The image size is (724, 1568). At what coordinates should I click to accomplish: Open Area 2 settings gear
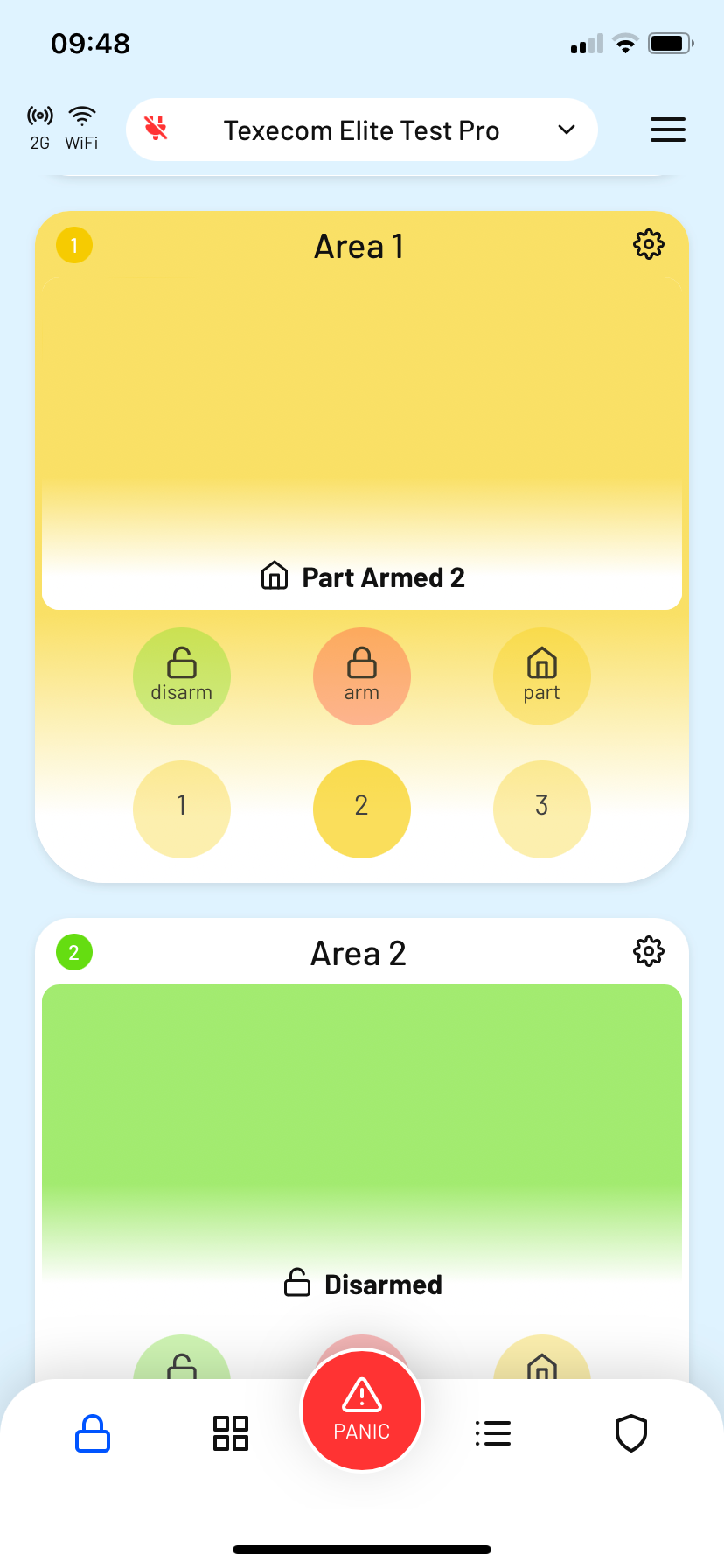click(648, 951)
